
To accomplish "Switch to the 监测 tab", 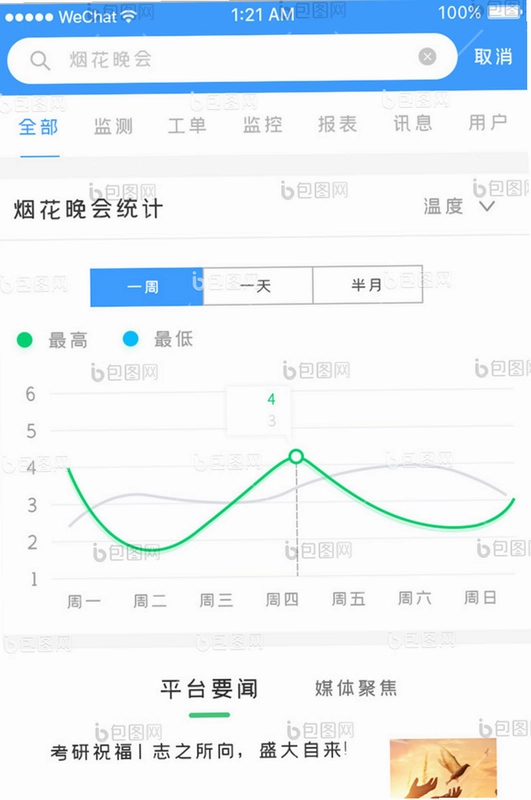I will click(113, 126).
